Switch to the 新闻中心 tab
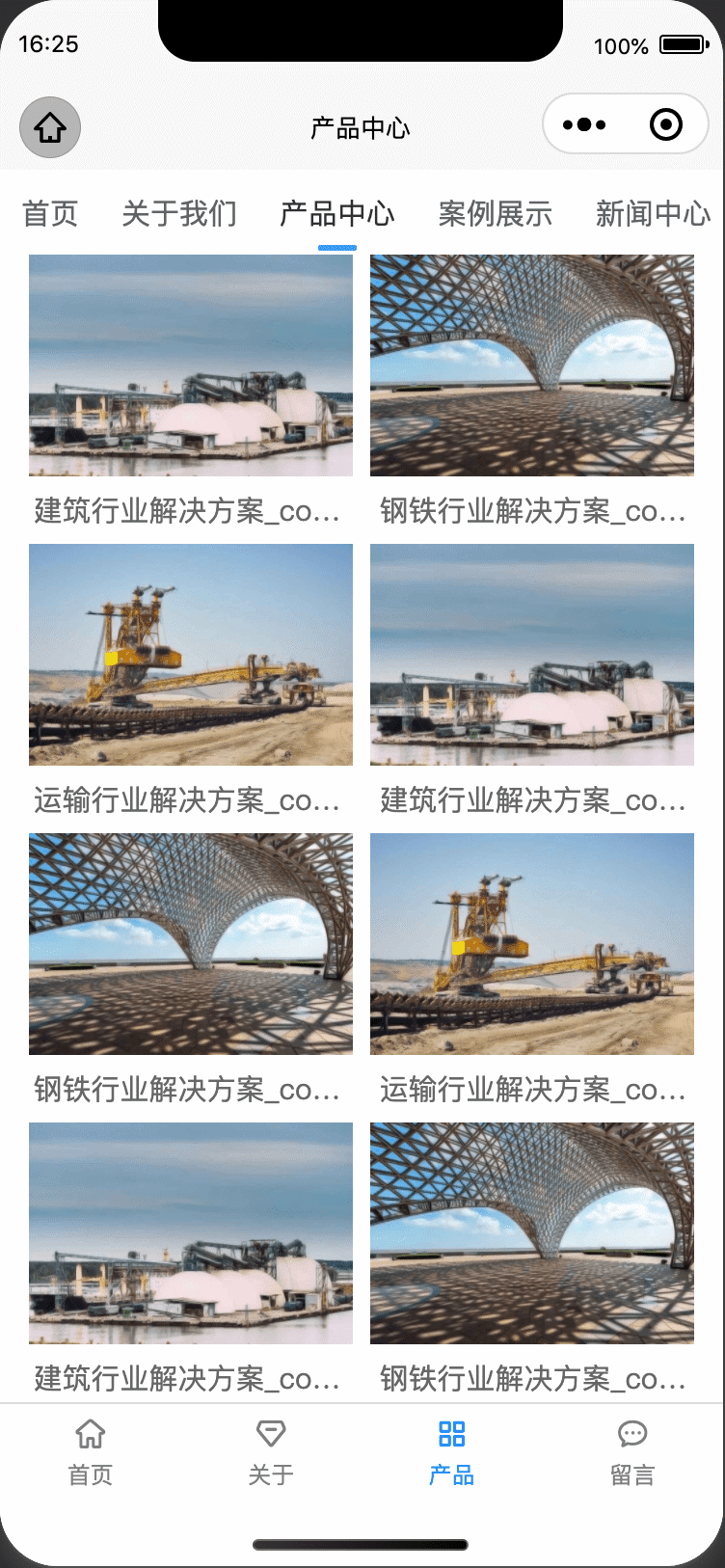 click(x=653, y=213)
